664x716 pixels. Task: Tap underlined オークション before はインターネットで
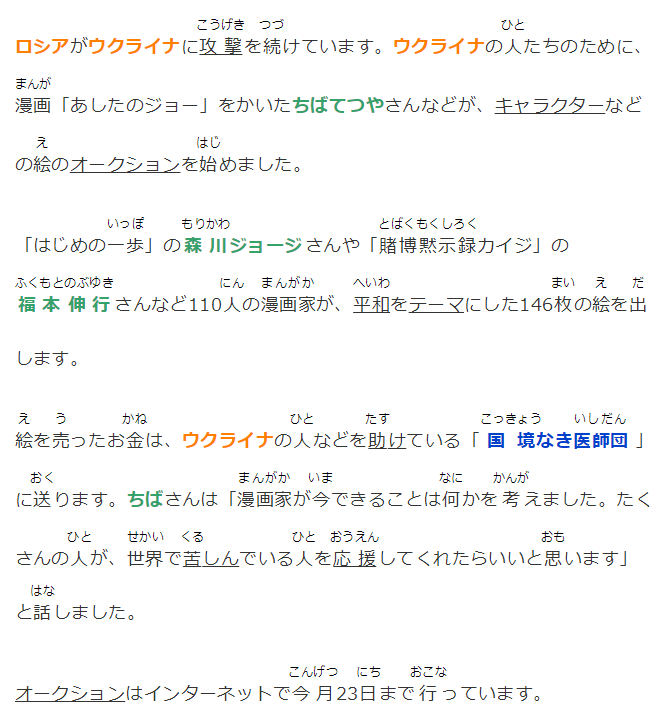[70, 693]
